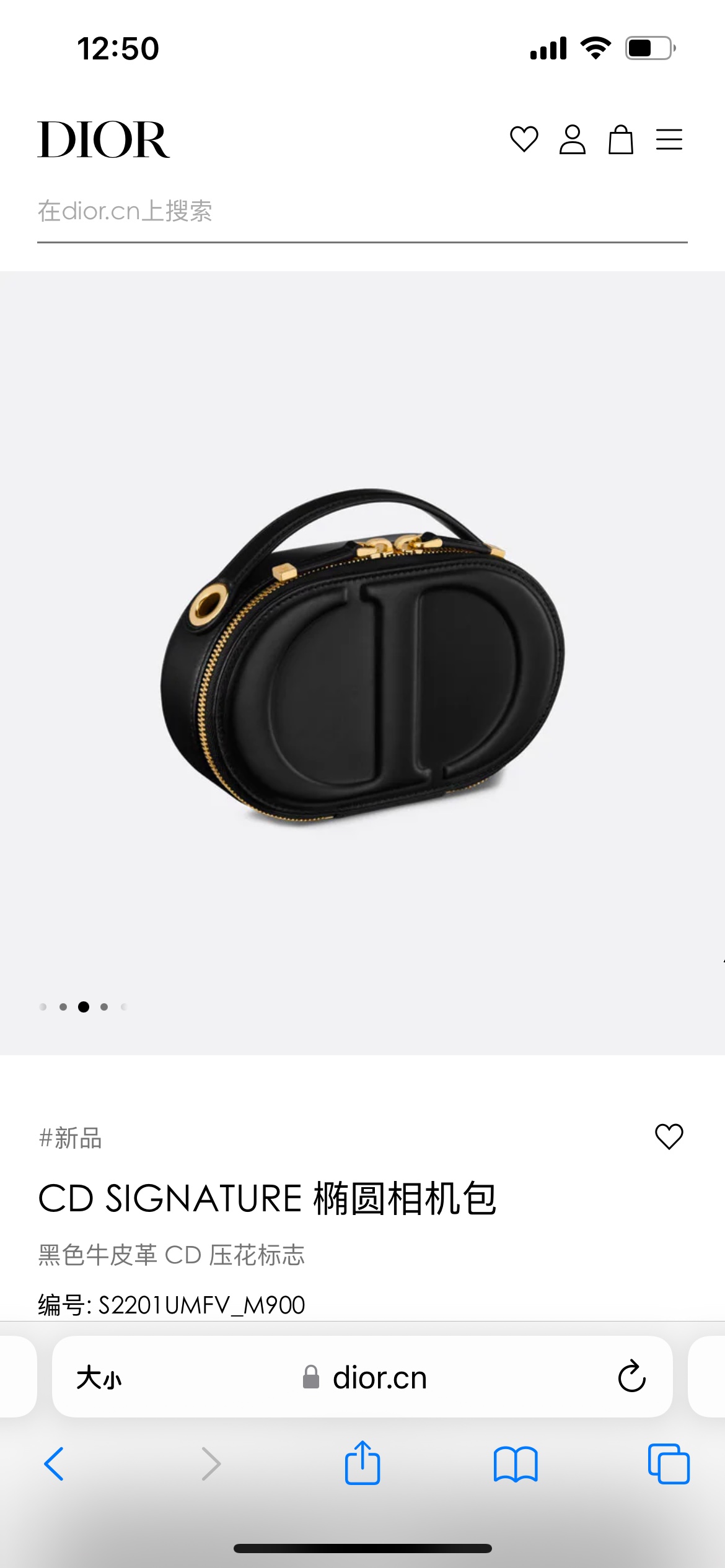Tap the dior.cn search field
725x1568 pixels.
tap(362, 212)
